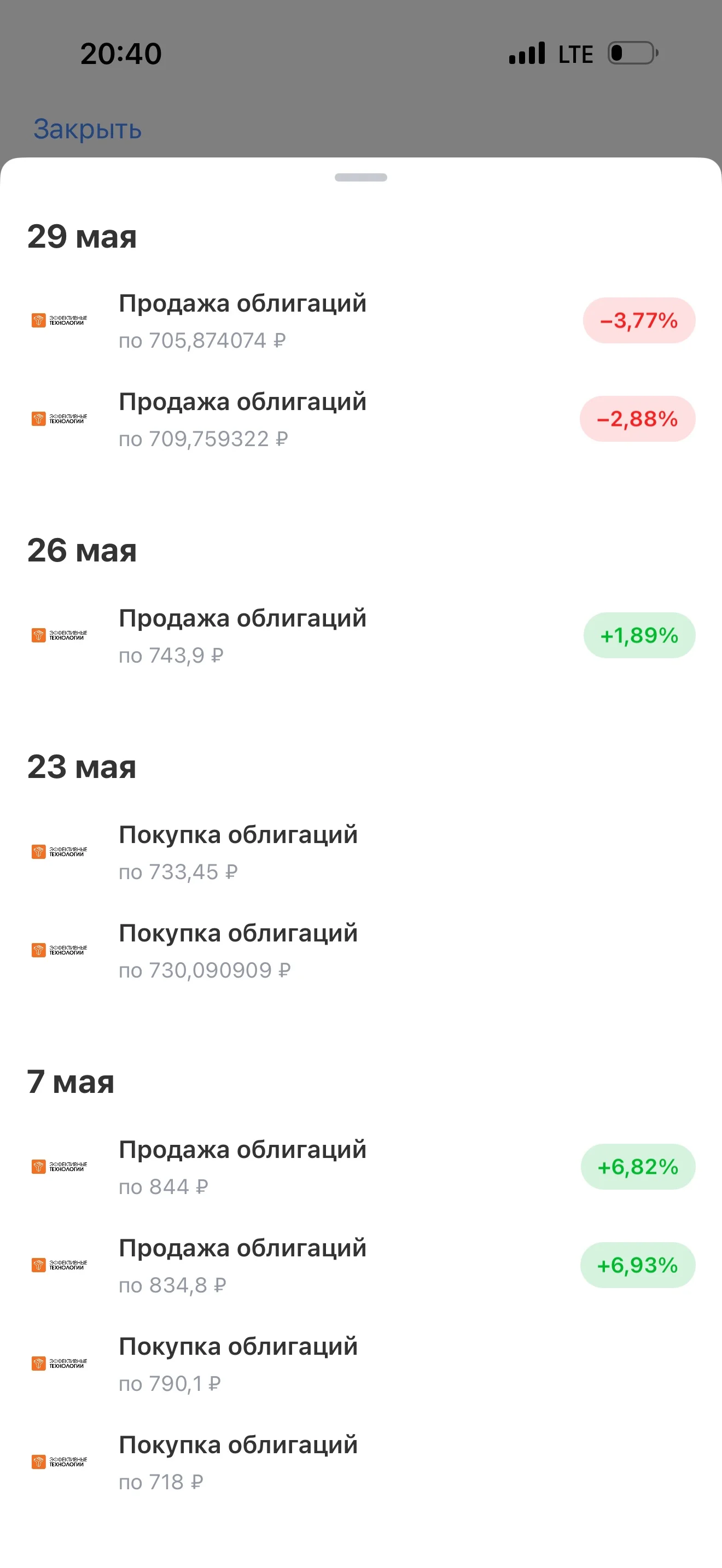The height and width of the screenshot is (1568, 722).
Task: Open the bond purchase at 718 ₽
Action: tap(361, 1462)
